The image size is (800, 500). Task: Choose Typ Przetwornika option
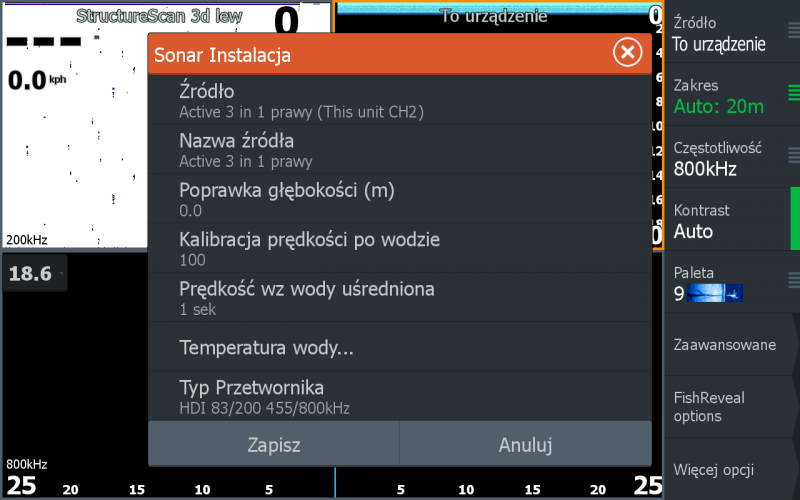pyautogui.click(x=400, y=396)
